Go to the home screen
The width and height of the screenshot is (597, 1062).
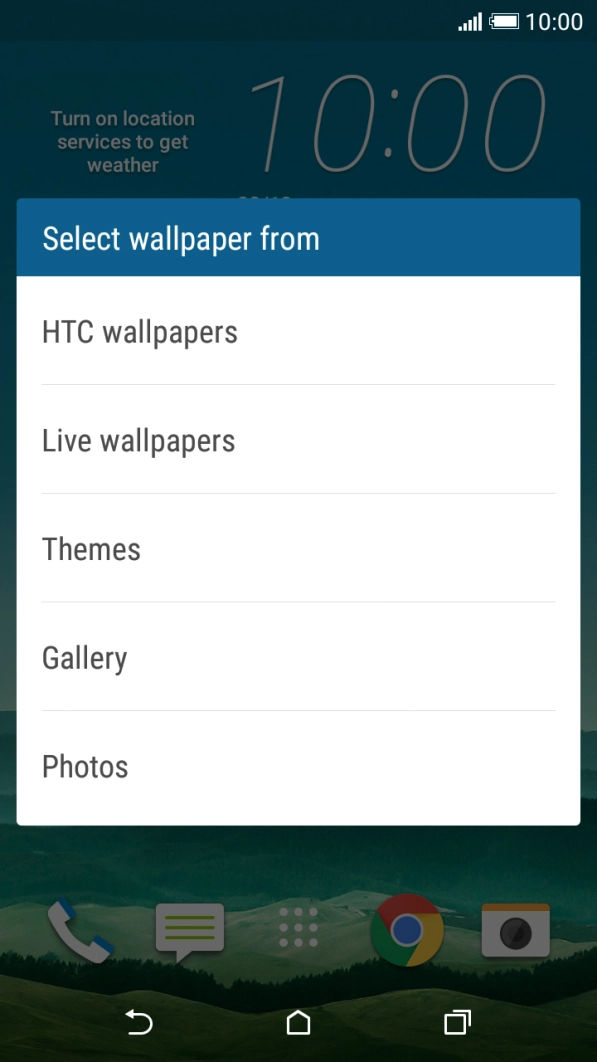298,1021
